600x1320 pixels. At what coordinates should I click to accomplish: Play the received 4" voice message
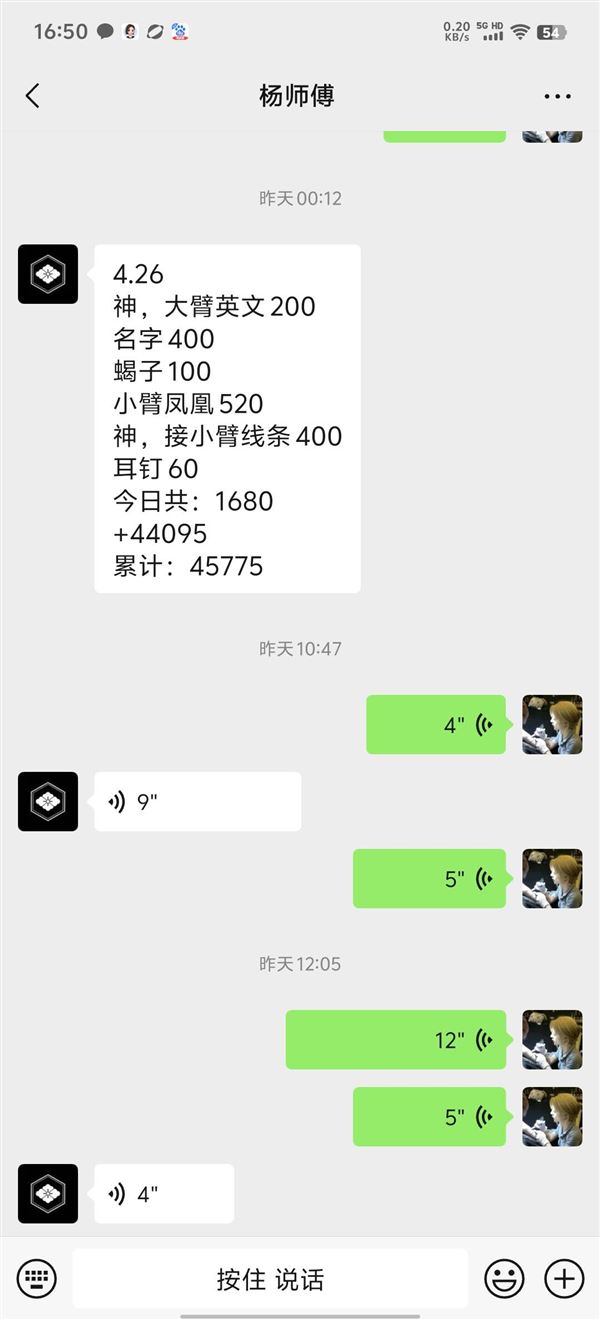pos(164,1193)
